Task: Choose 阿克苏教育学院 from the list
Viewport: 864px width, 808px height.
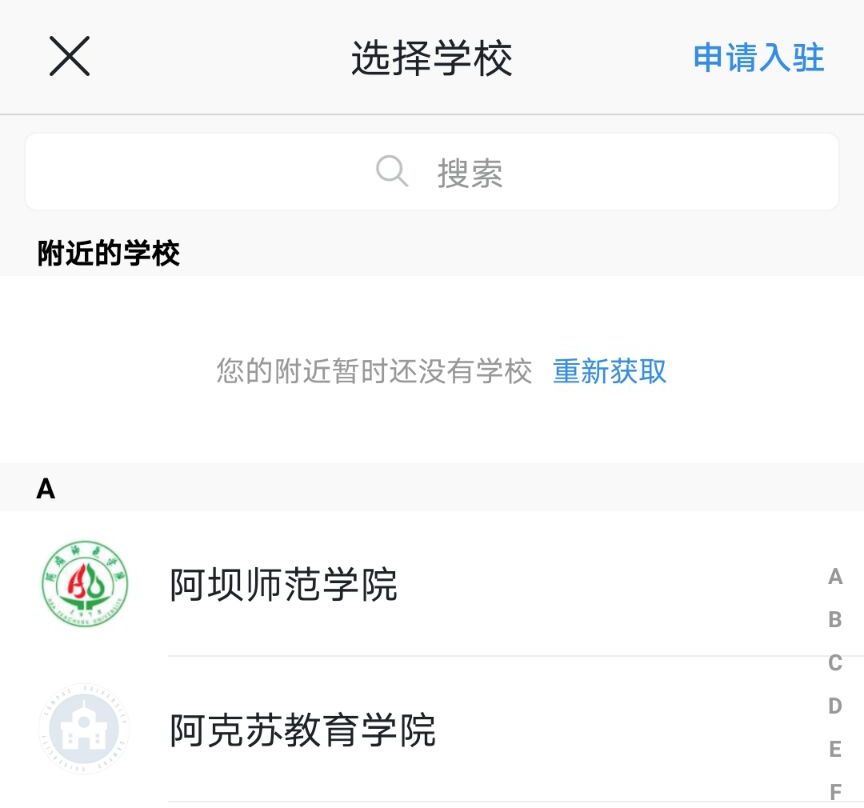Action: coord(432,730)
